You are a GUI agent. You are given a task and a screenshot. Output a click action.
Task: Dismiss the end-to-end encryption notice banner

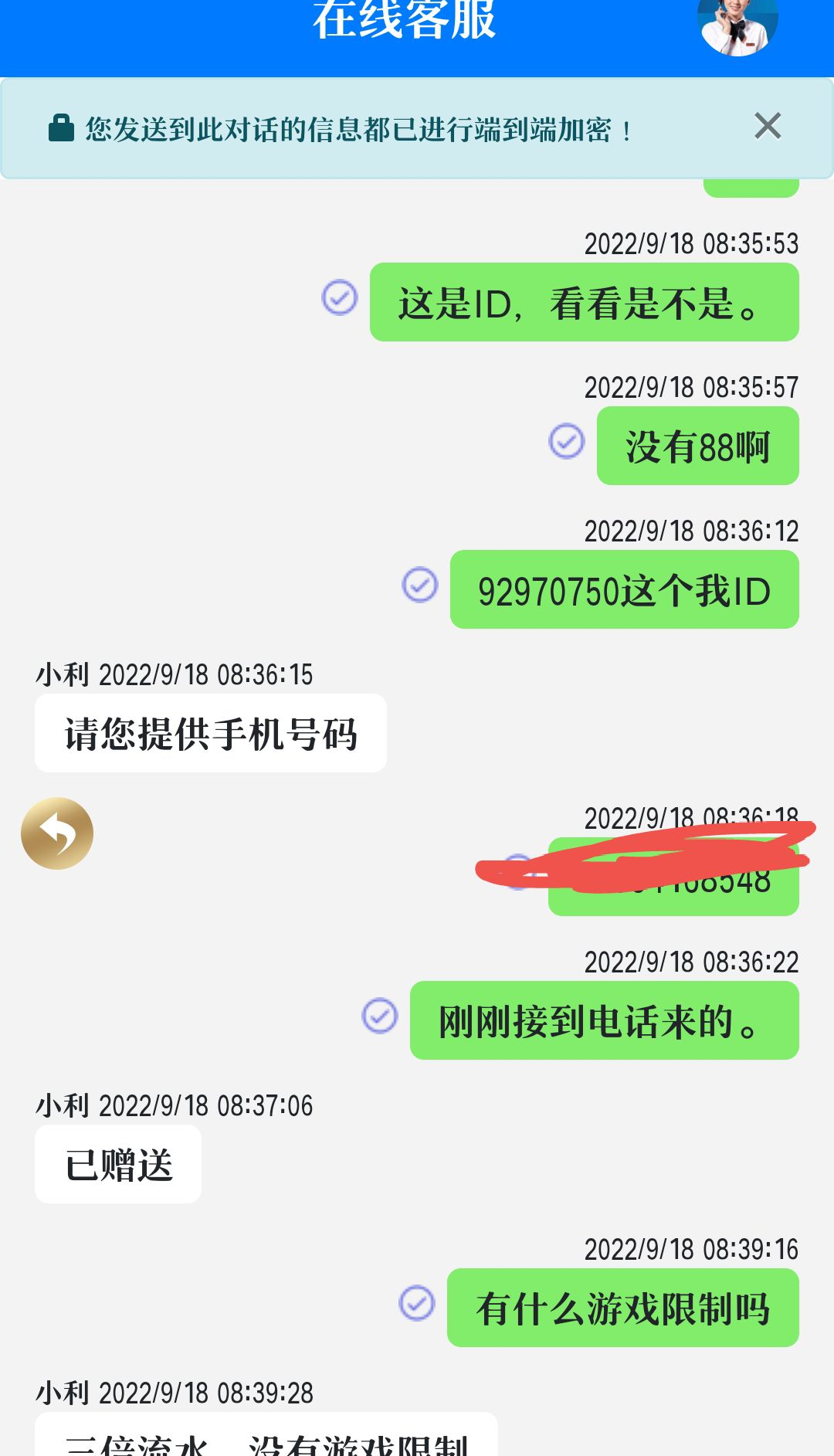(768, 126)
